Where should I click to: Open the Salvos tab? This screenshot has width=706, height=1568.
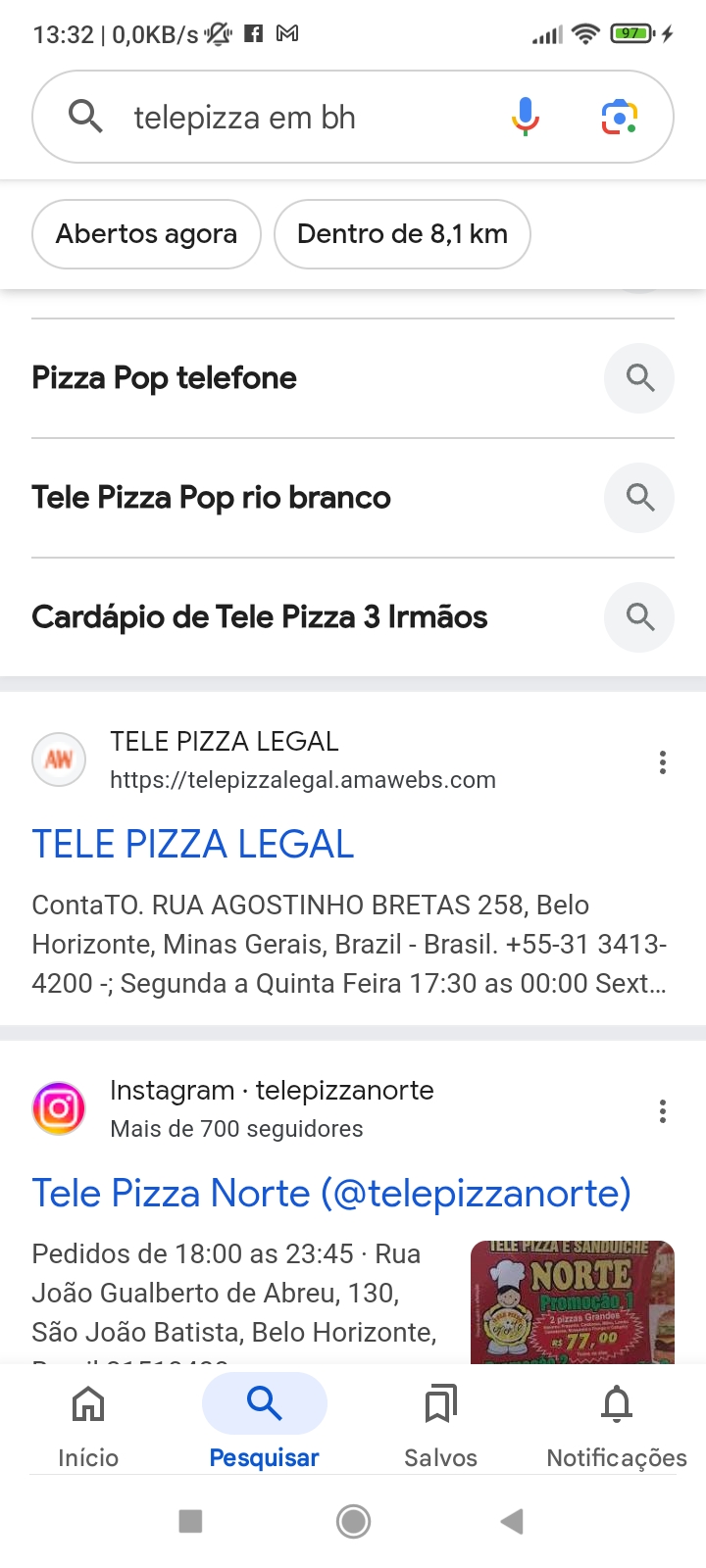point(441,1426)
